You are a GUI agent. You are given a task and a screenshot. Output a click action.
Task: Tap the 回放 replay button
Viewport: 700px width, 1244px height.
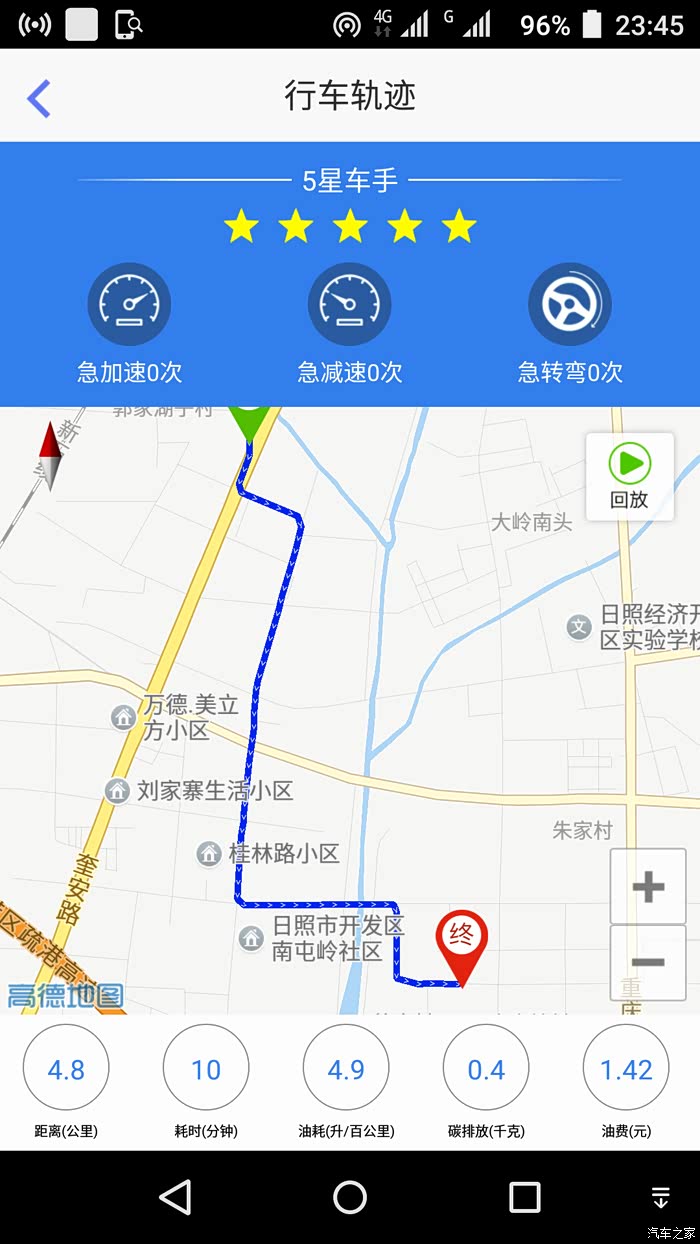click(x=629, y=477)
